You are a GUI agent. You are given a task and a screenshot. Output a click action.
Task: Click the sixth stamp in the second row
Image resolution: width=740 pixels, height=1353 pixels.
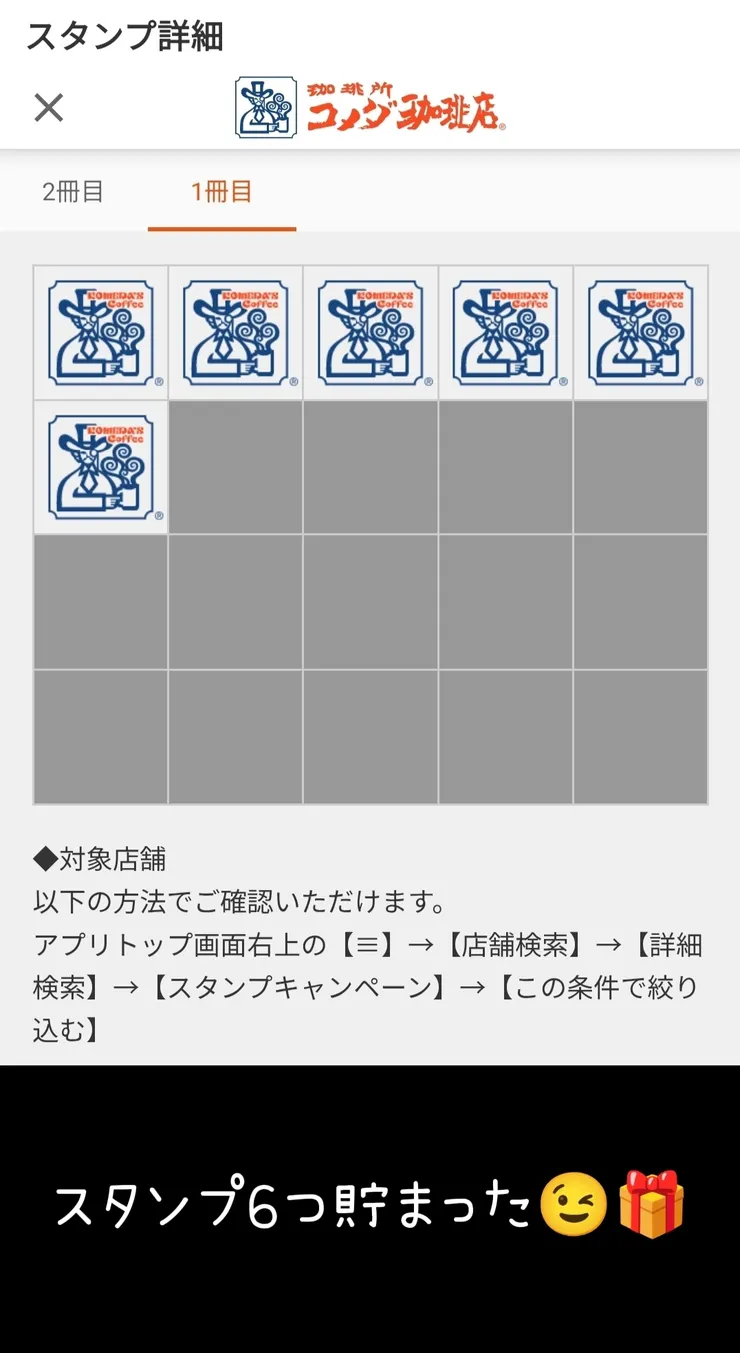99,467
